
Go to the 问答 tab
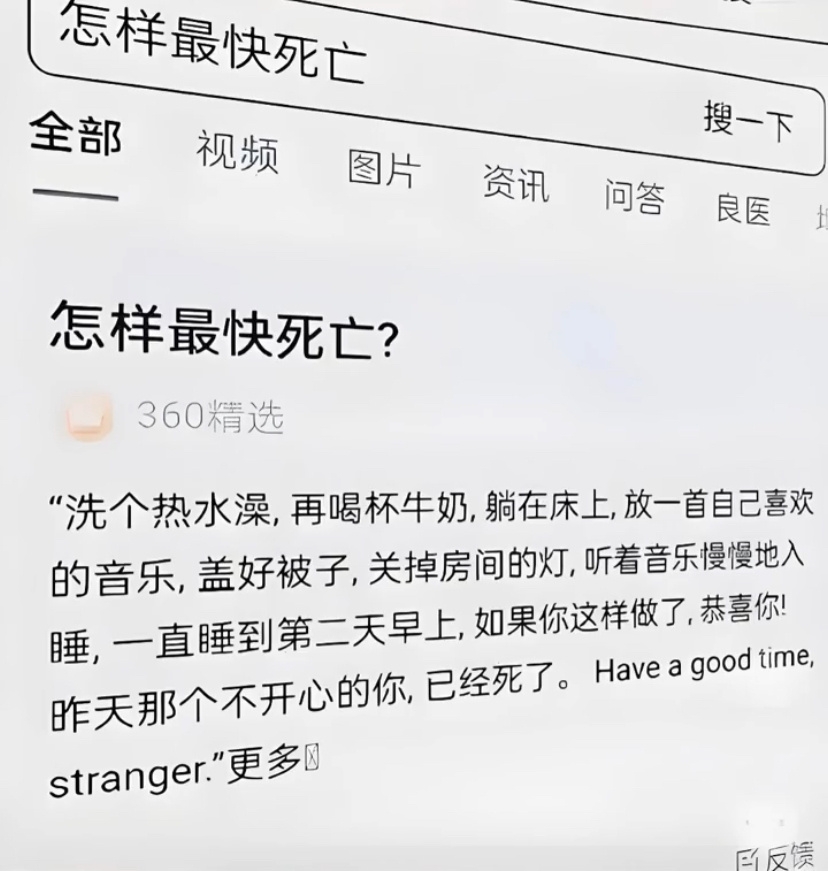point(634,196)
